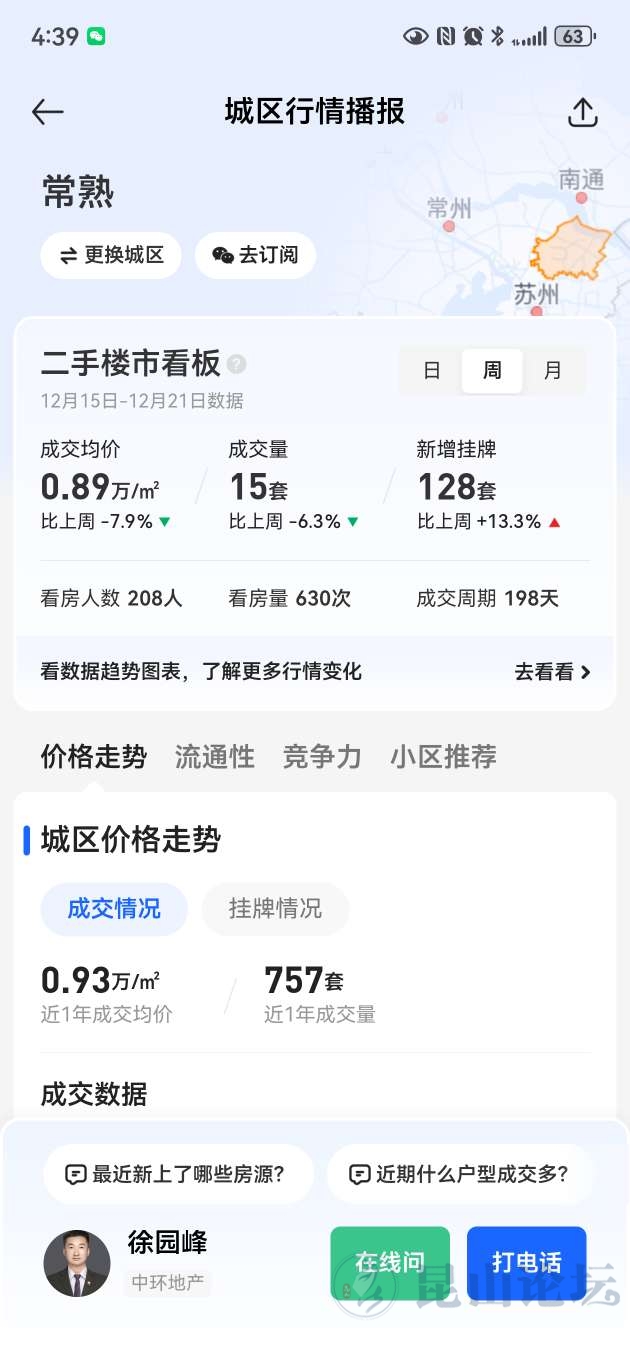Call the agent with 打电话
Screen dimensions: 630x1360
[x=526, y=1263]
